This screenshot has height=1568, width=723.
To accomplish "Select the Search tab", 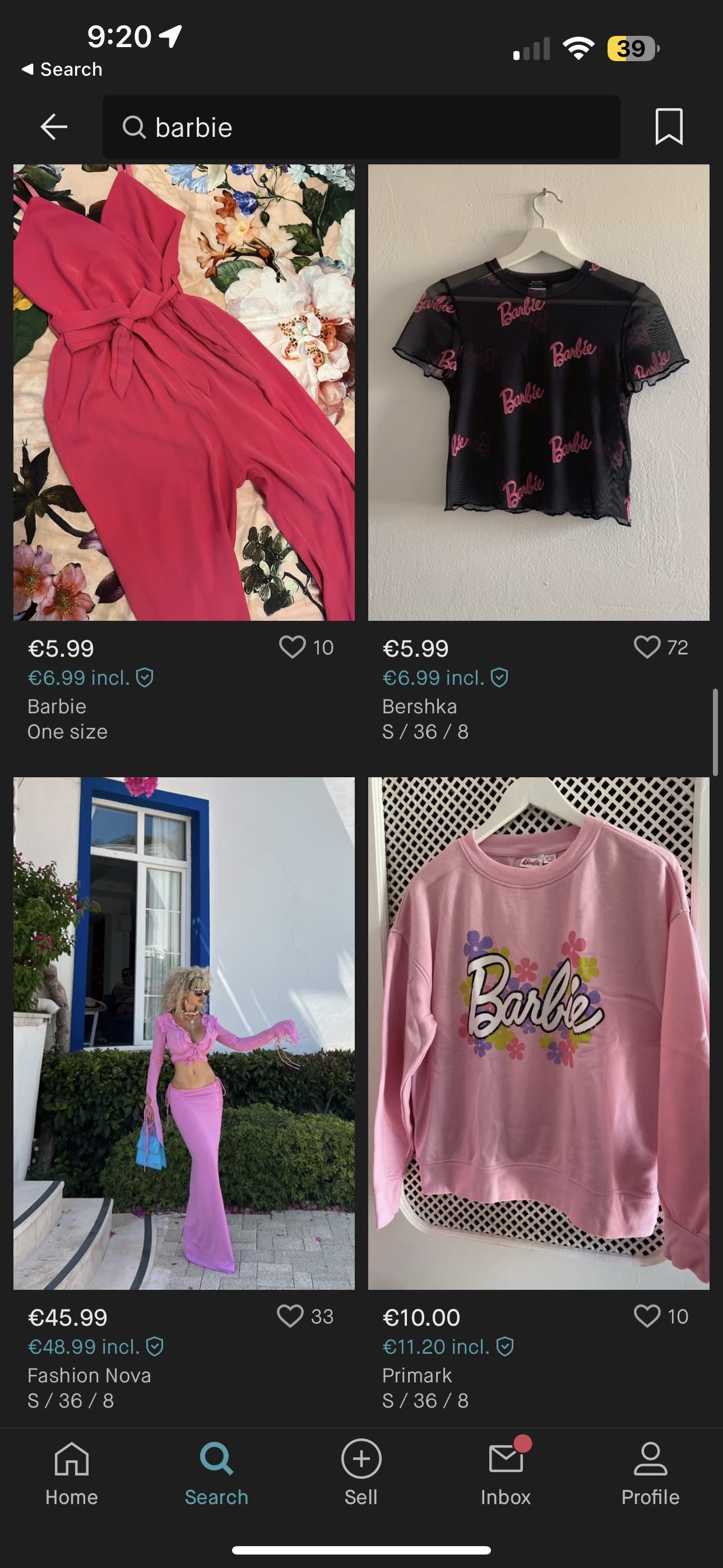I will tap(216, 1473).
